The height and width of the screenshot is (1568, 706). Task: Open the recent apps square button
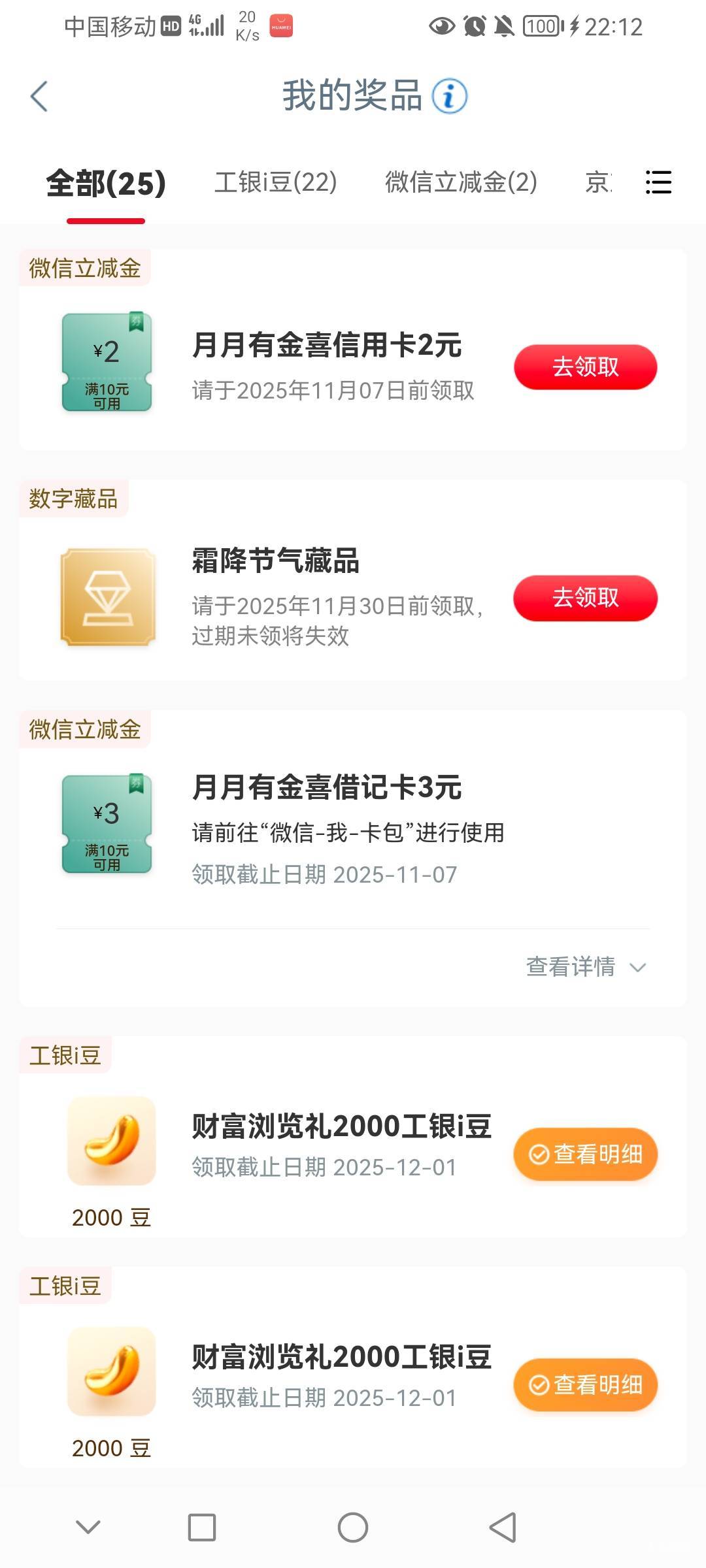tap(202, 1527)
